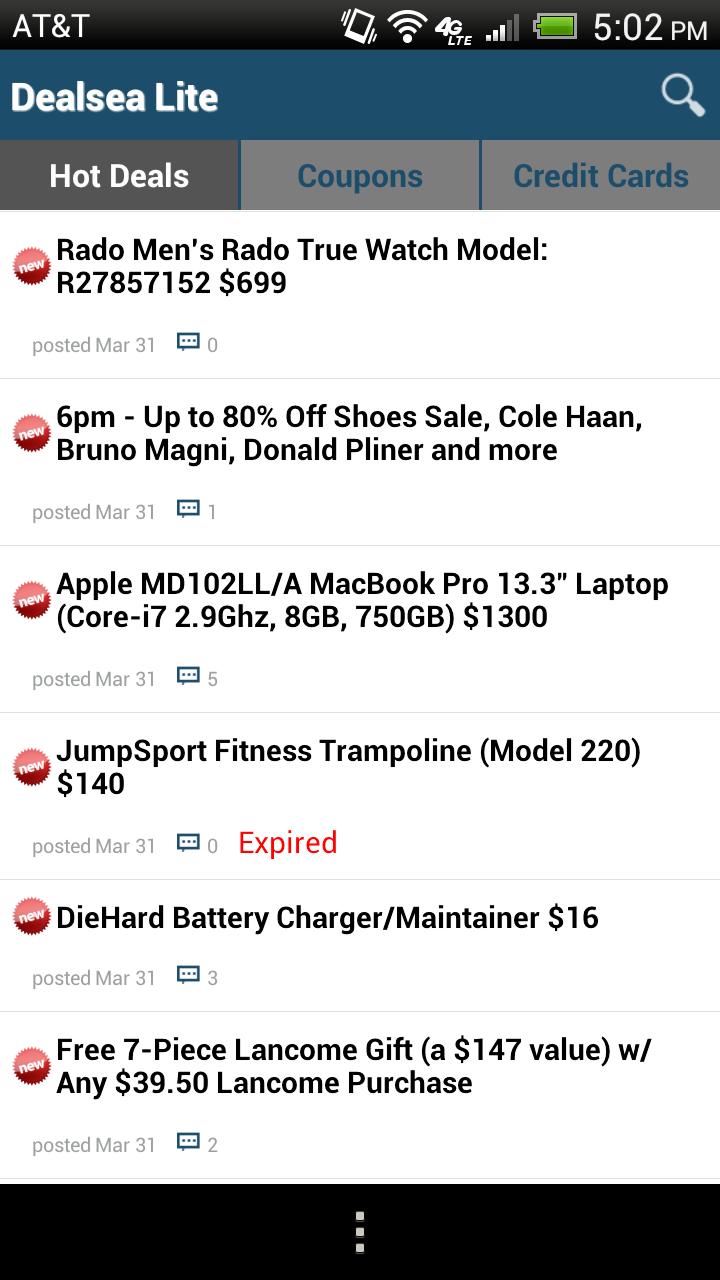This screenshot has height=1280, width=720.
Task: Click the comment icon on the MacBook Pro deal
Action: (188, 676)
